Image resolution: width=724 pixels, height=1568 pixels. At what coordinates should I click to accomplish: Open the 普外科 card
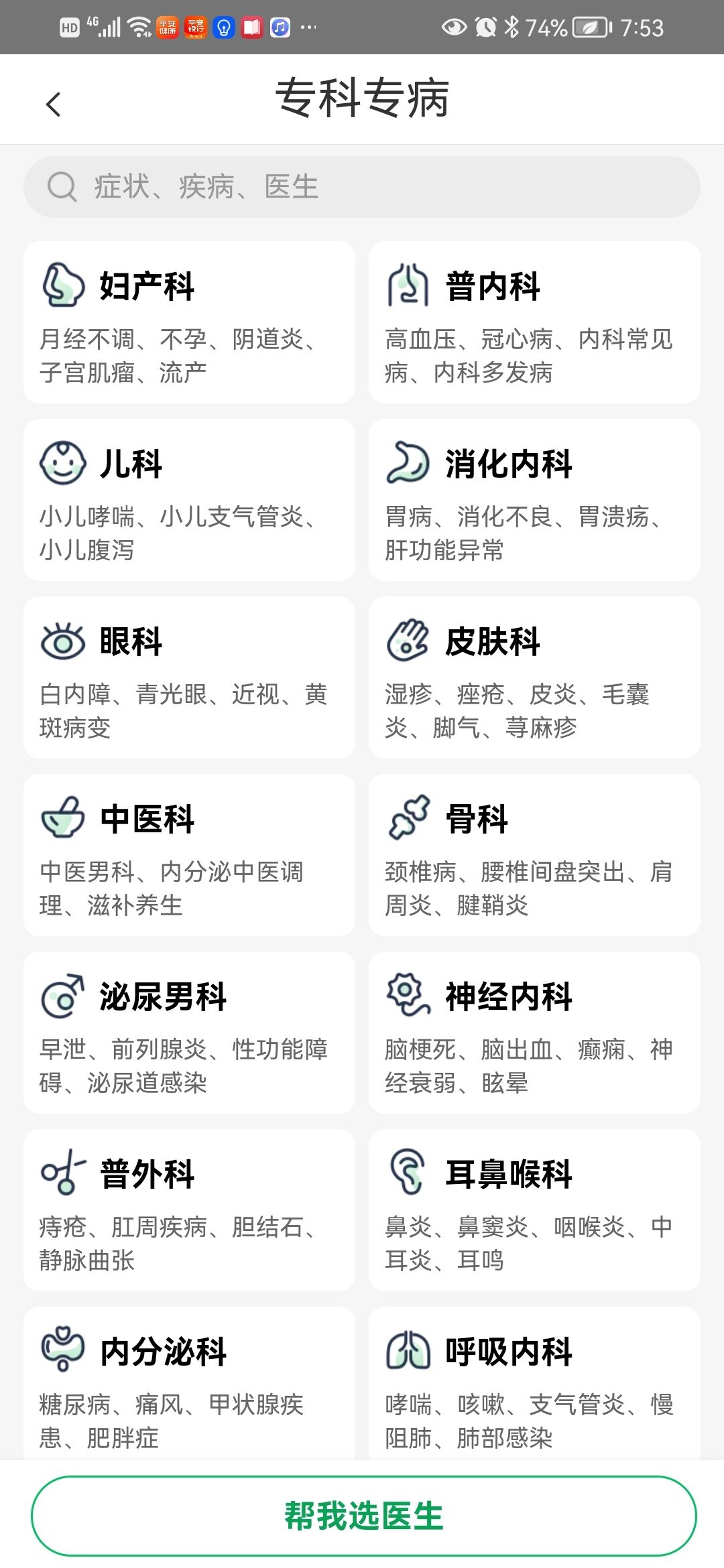tap(189, 1210)
